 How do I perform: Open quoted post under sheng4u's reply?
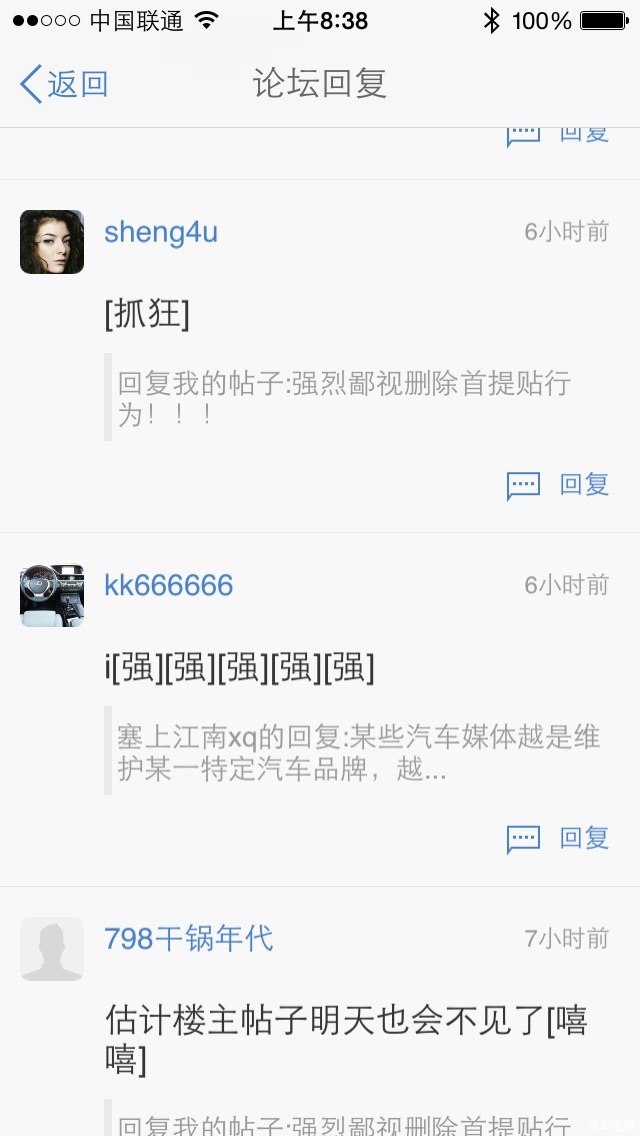click(345, 398)
